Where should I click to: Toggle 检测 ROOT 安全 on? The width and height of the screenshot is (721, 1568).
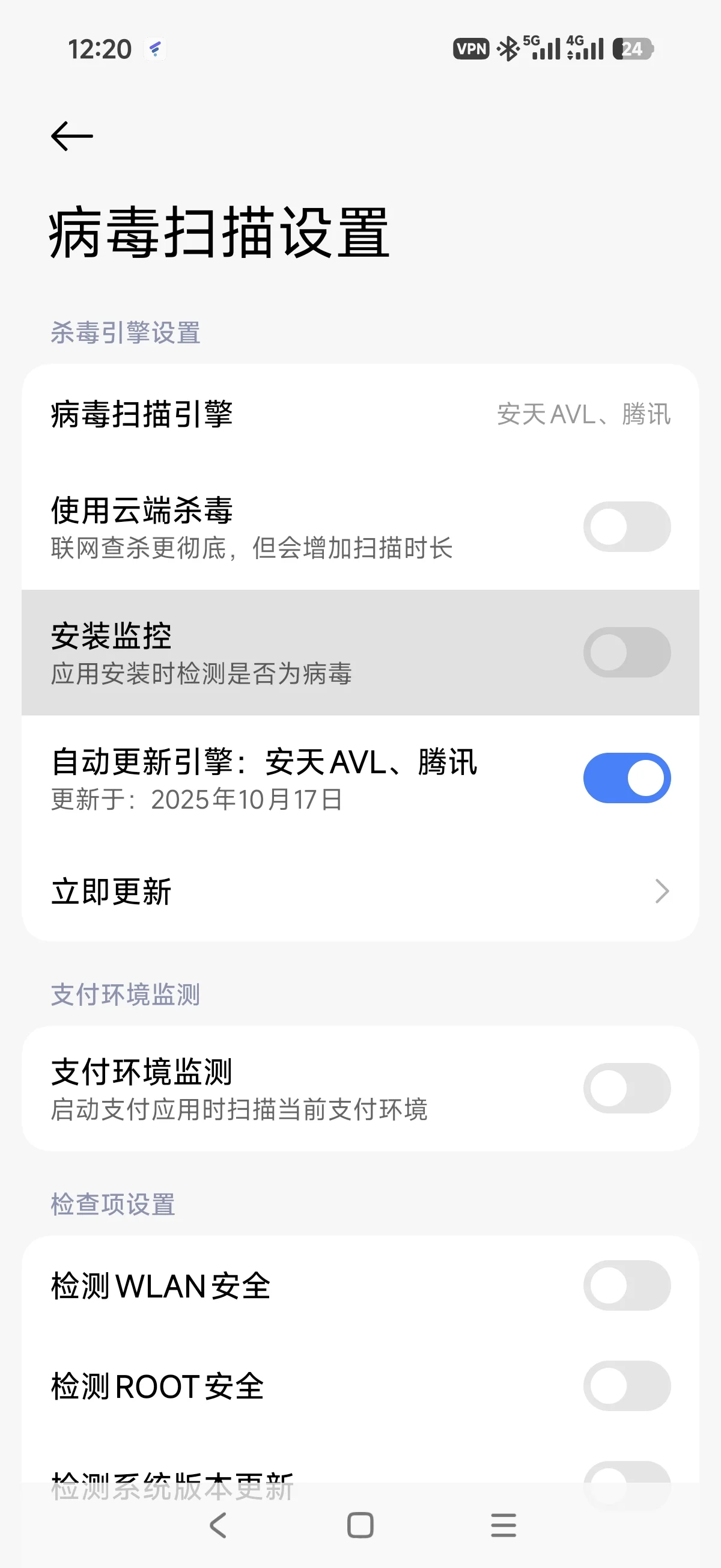[x=626, y=1386]
